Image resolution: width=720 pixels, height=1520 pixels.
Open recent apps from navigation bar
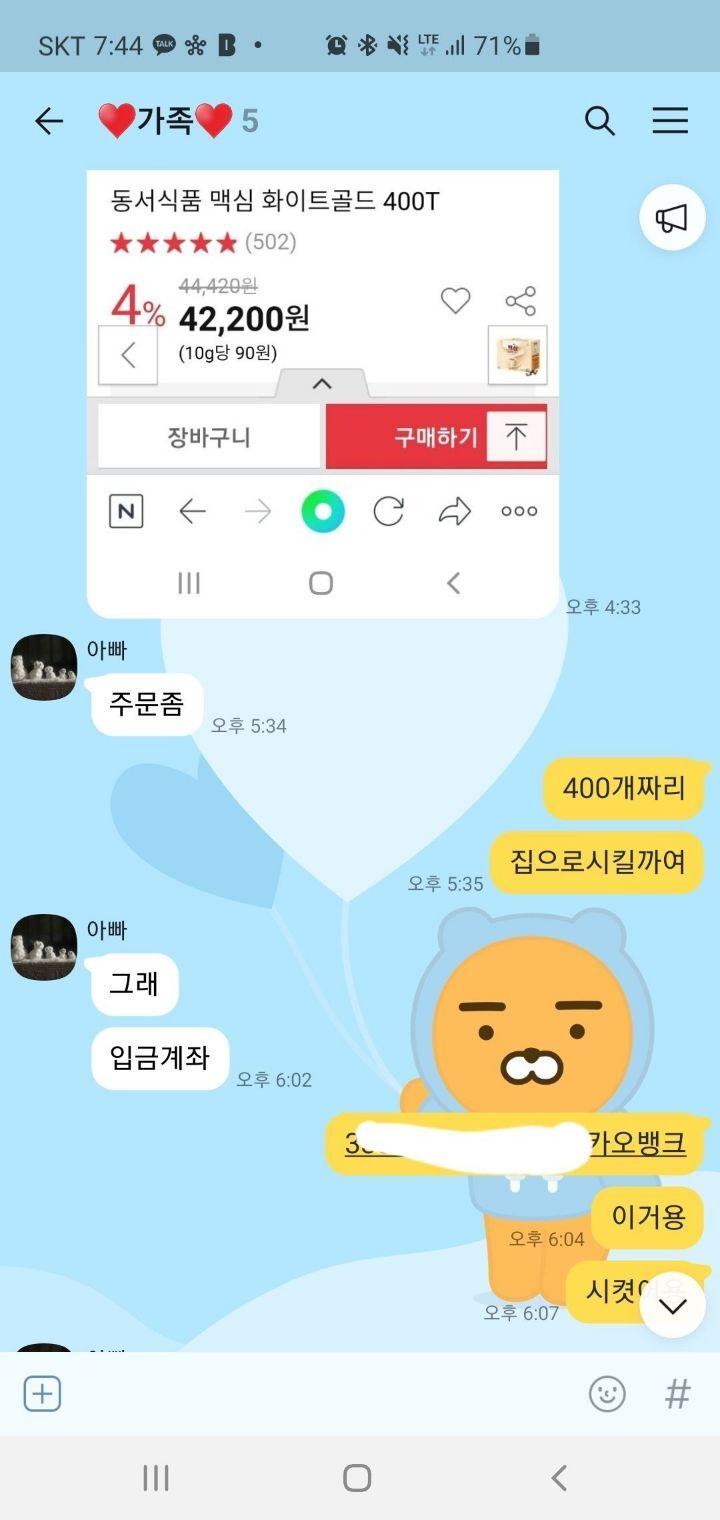click(156, 1478)
